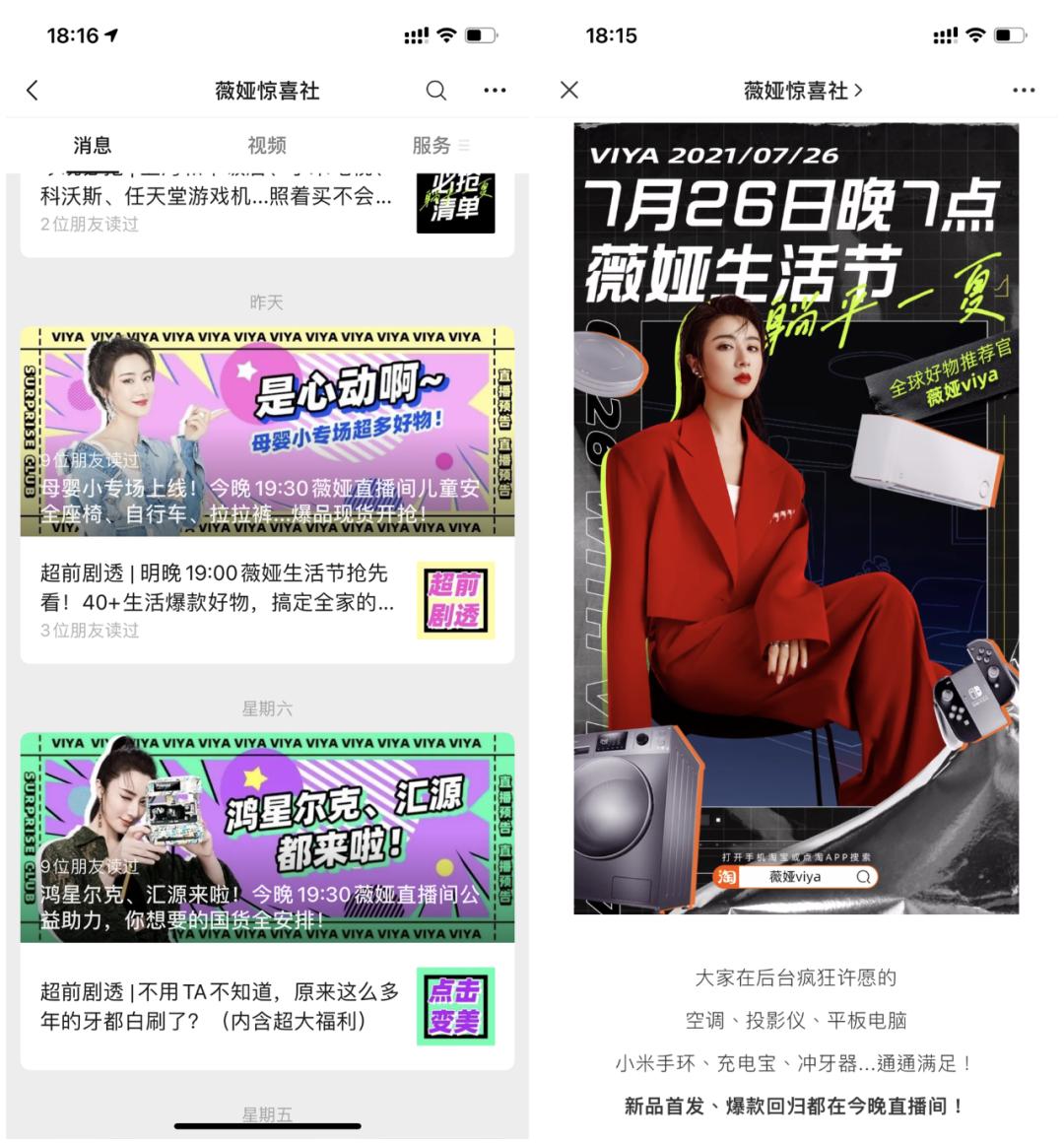Read 超前剧透 明晚19:00薇娅生活节抢先看 article
The image size is (1064, 1144).
(x=217, y=600)
